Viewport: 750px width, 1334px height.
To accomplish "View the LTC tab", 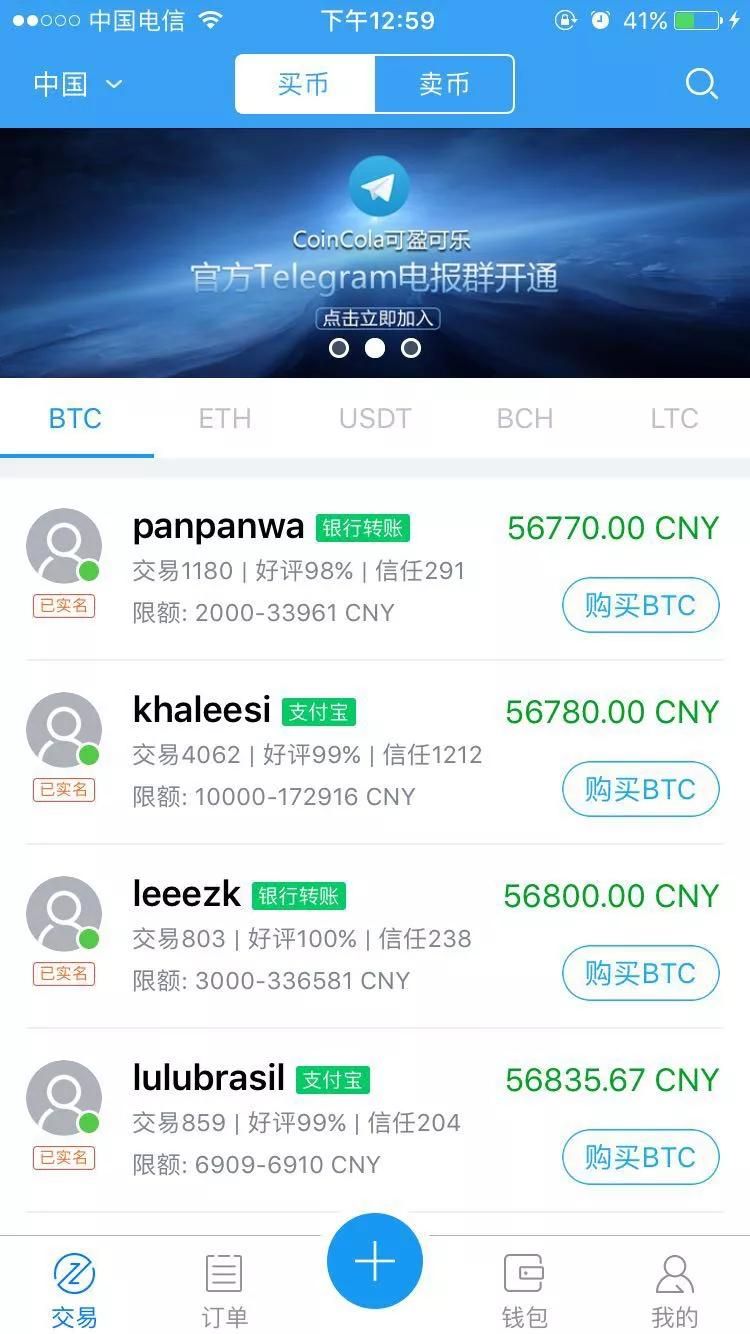I will [x=674, y=418].
